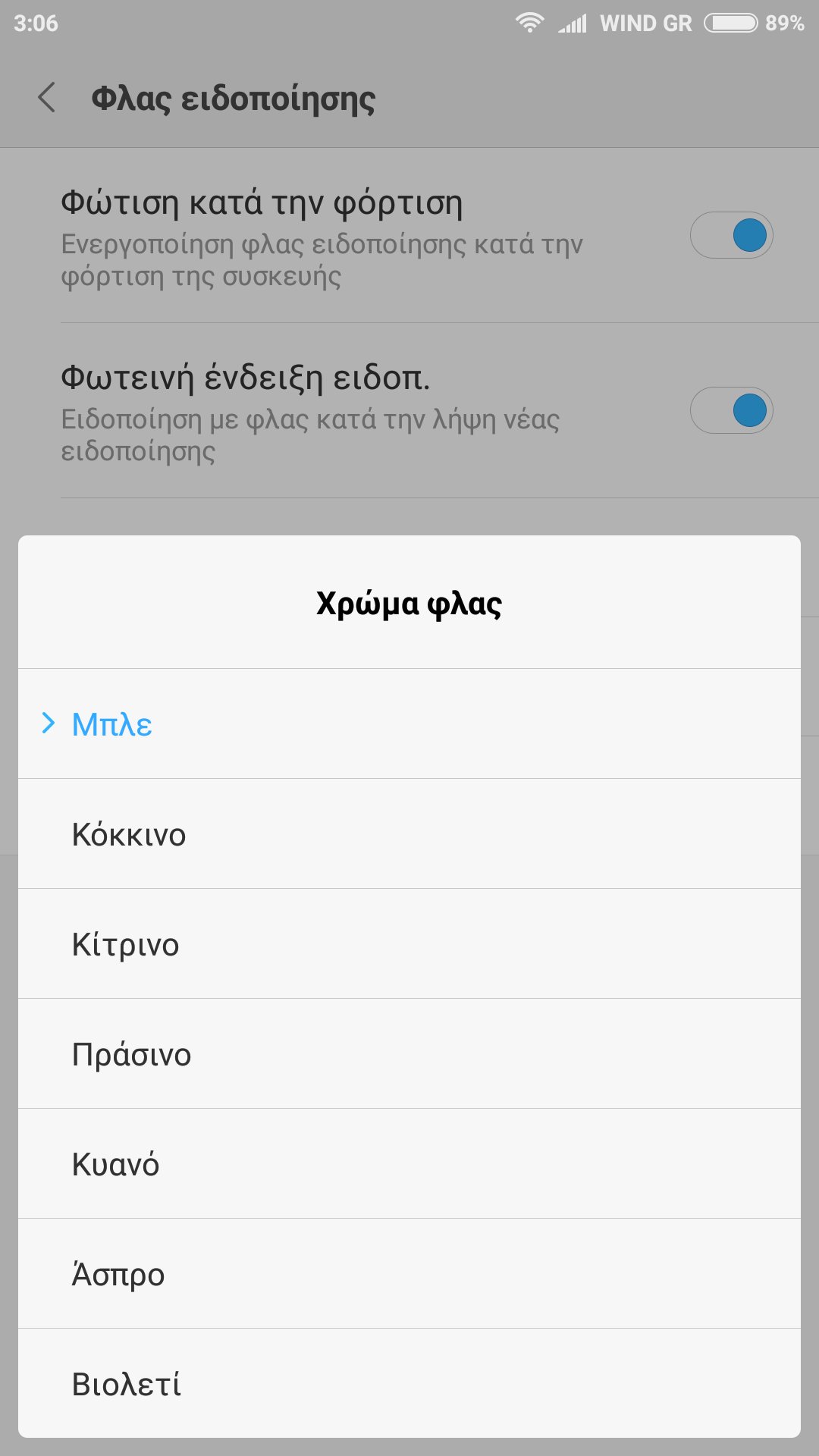Go back from Φλας ειδοποίησης
The width and height of the screenshot is (819, 1456).
coord(47,99)
